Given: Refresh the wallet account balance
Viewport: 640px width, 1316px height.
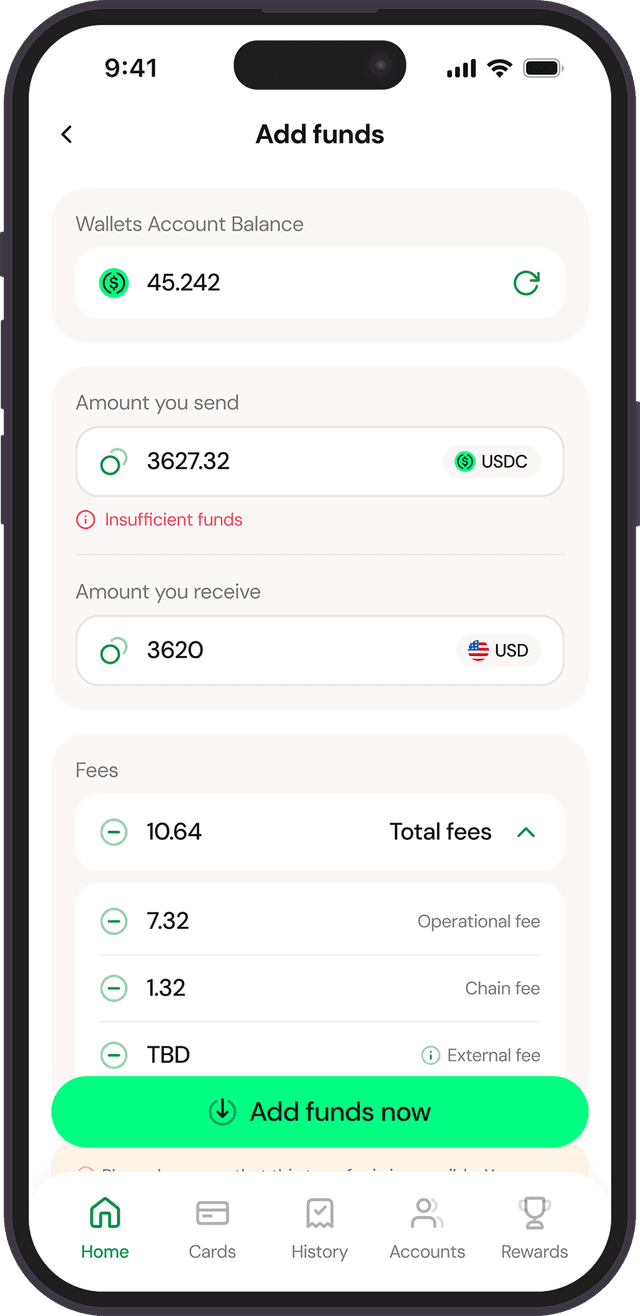Looking at the screenshot, I should 526,283.
